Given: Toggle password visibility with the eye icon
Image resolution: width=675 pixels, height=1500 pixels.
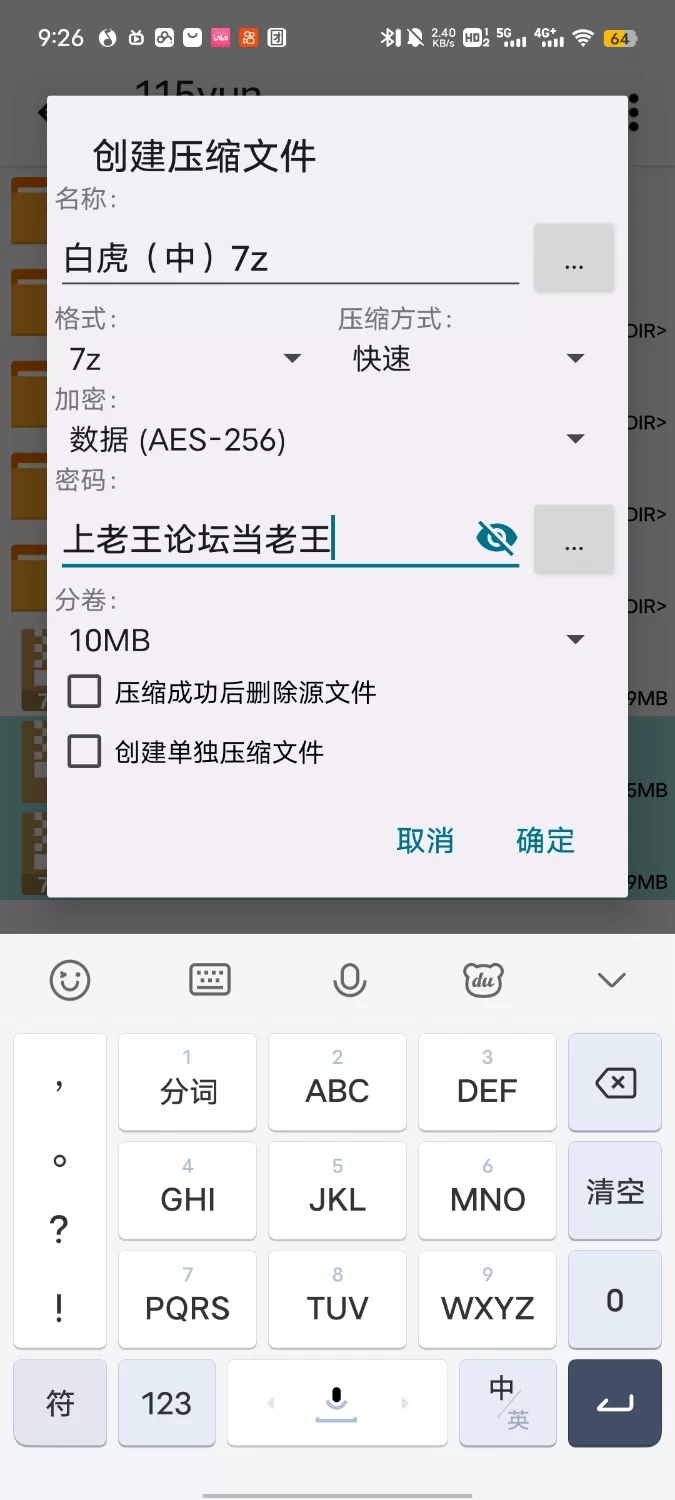Looking at the screenshot, I should pos(496,538).
